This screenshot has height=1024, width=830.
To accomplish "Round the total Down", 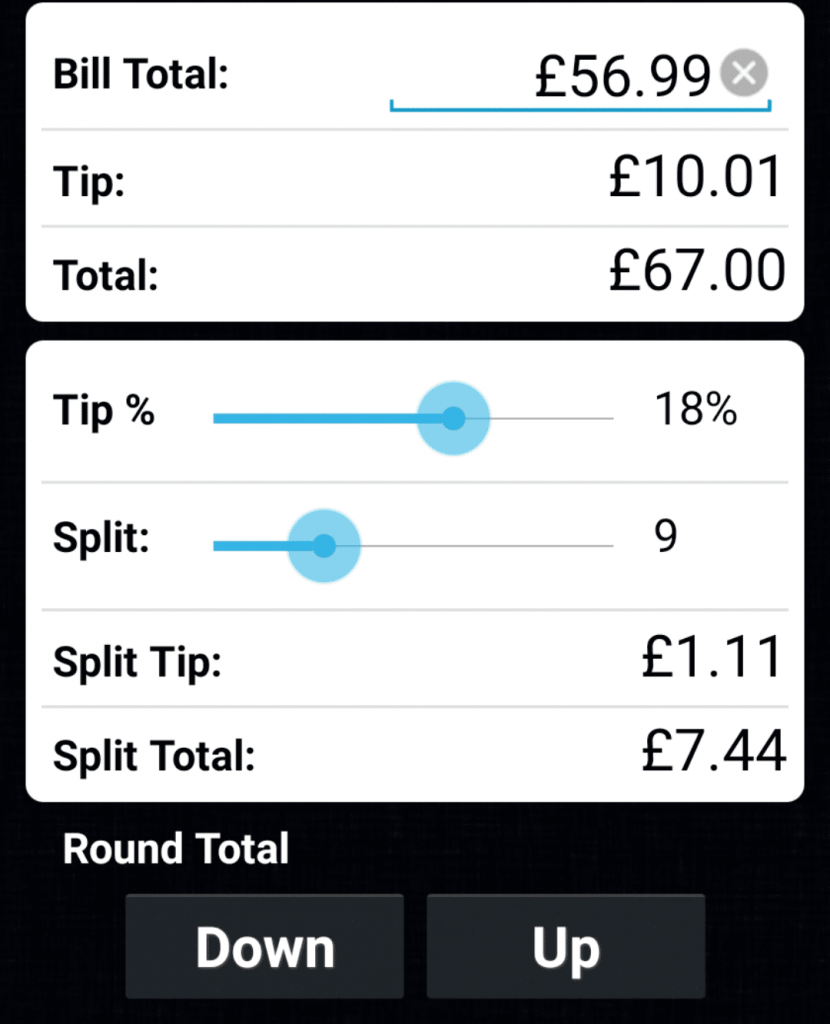I will pyautogui.click(x=265, y=946).
